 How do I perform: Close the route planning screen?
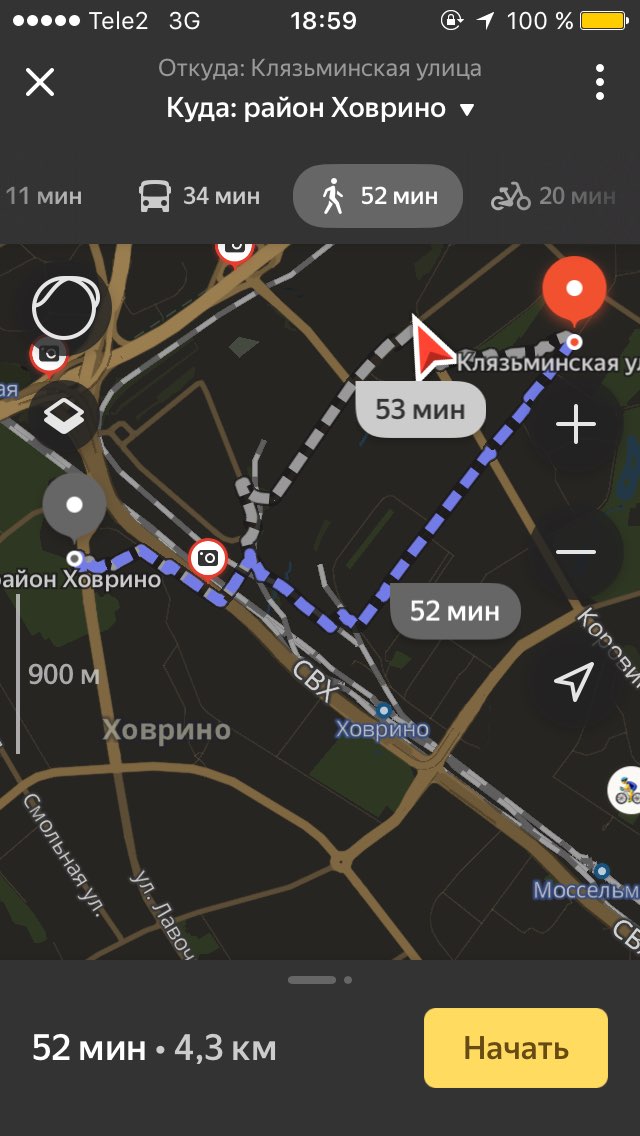40,83
